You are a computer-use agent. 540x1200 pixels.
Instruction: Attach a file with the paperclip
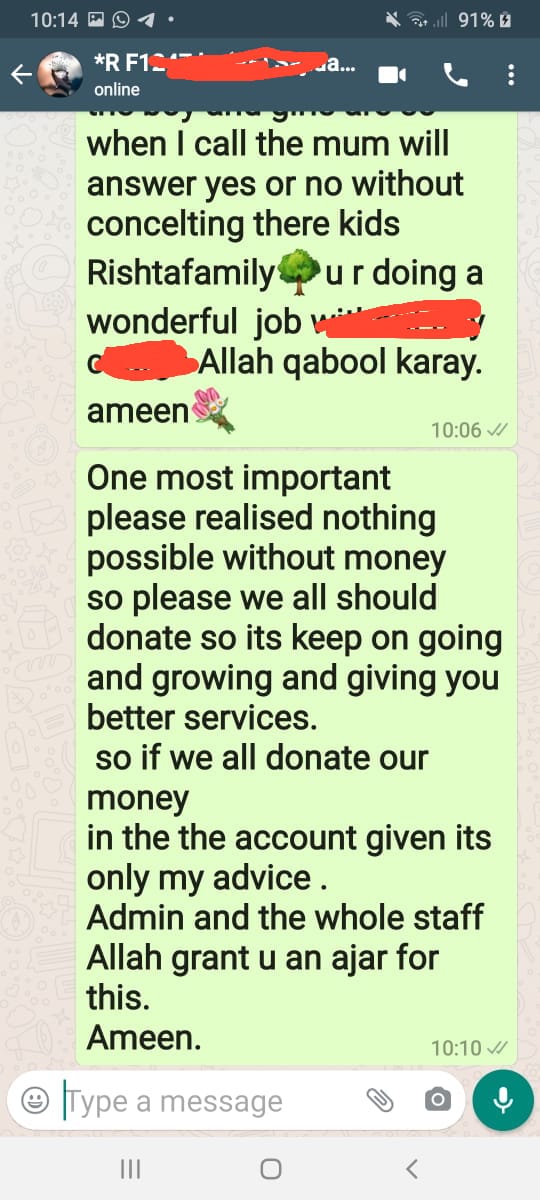pyautogui.click(x=380, y=1101)
